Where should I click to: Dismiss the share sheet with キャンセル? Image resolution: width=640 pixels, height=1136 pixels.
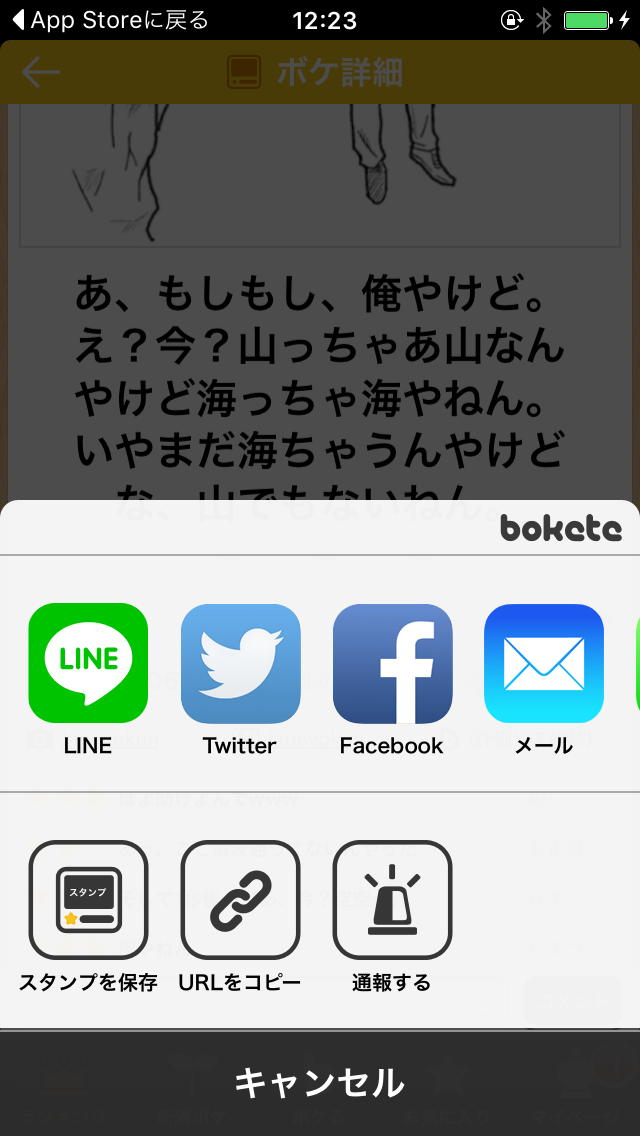tap(320, 1083)
